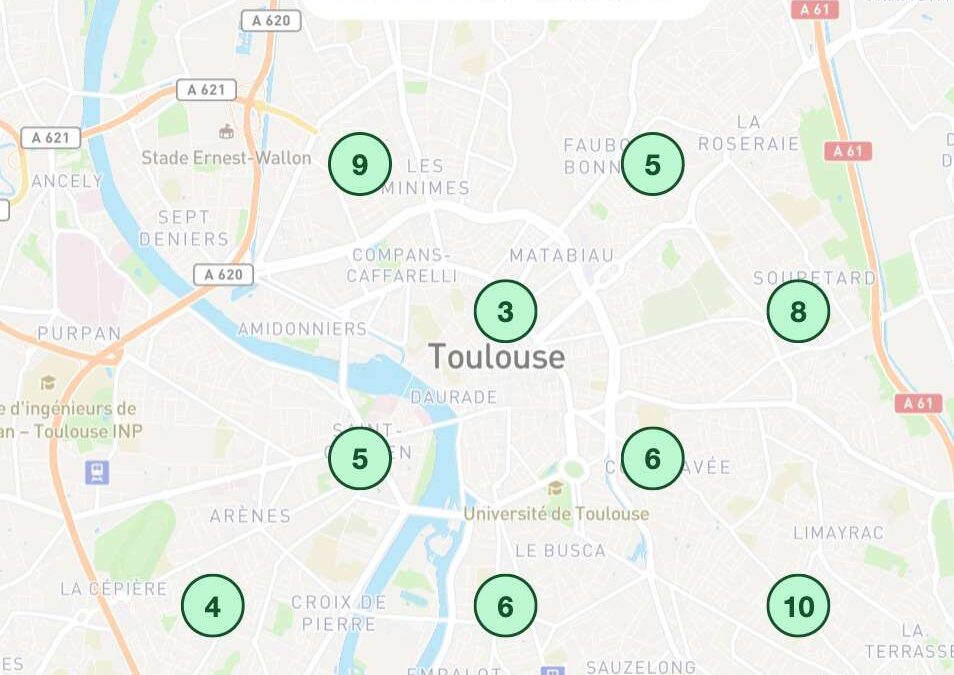Open the cluster of 8 near Soupetard
Viewport: 954px width, 675px height.
pos(798,311)
